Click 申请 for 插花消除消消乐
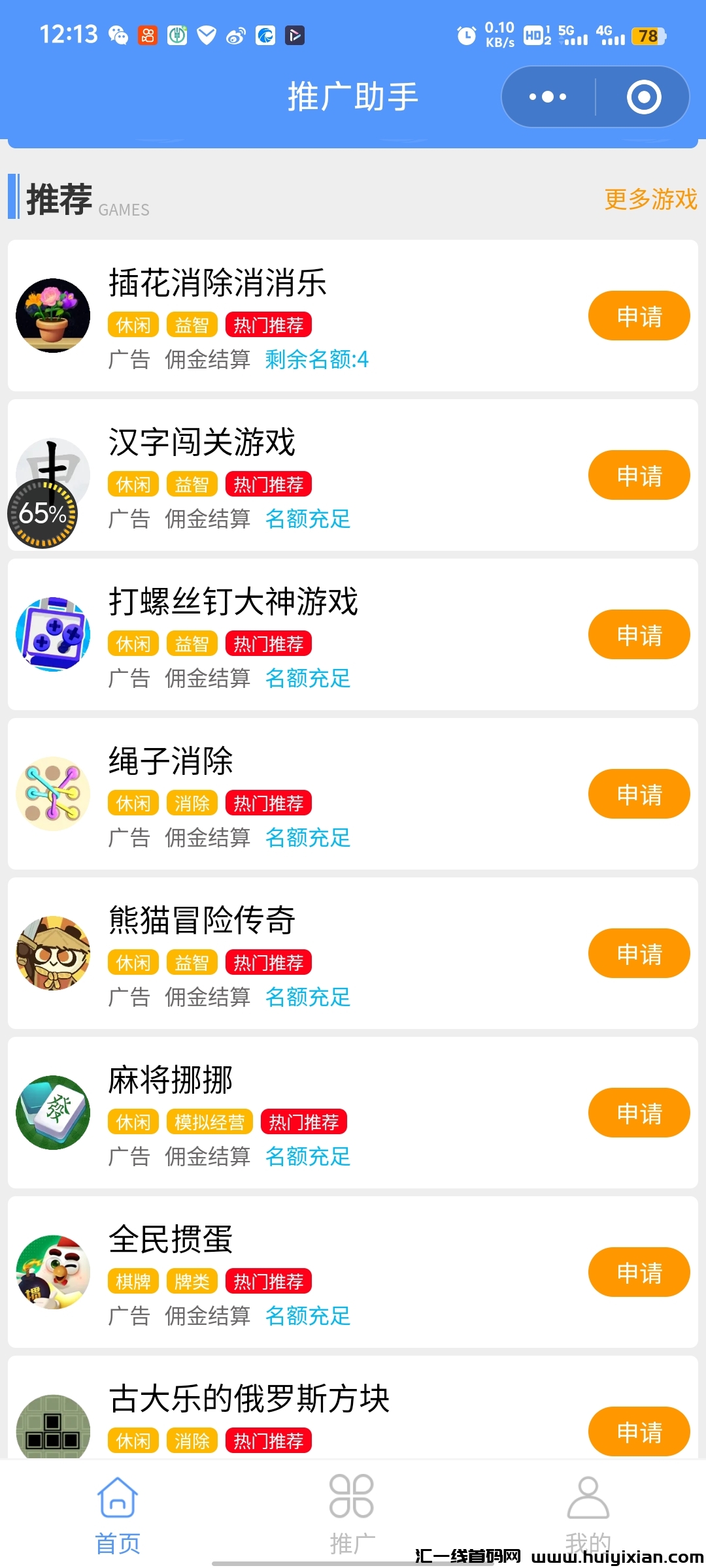The image size is (706, 1568). click(638, 316)
